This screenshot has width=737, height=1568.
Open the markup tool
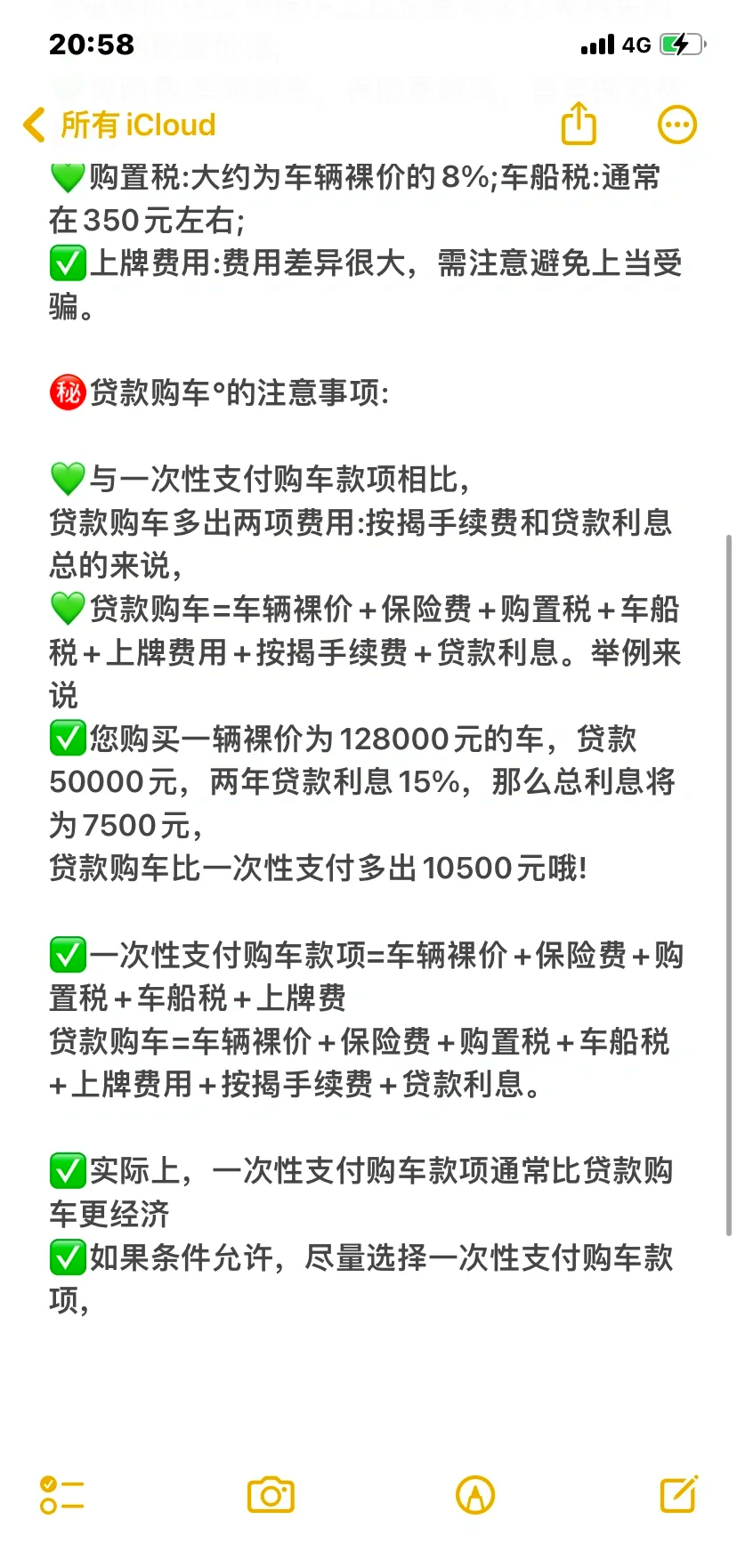475,1496
